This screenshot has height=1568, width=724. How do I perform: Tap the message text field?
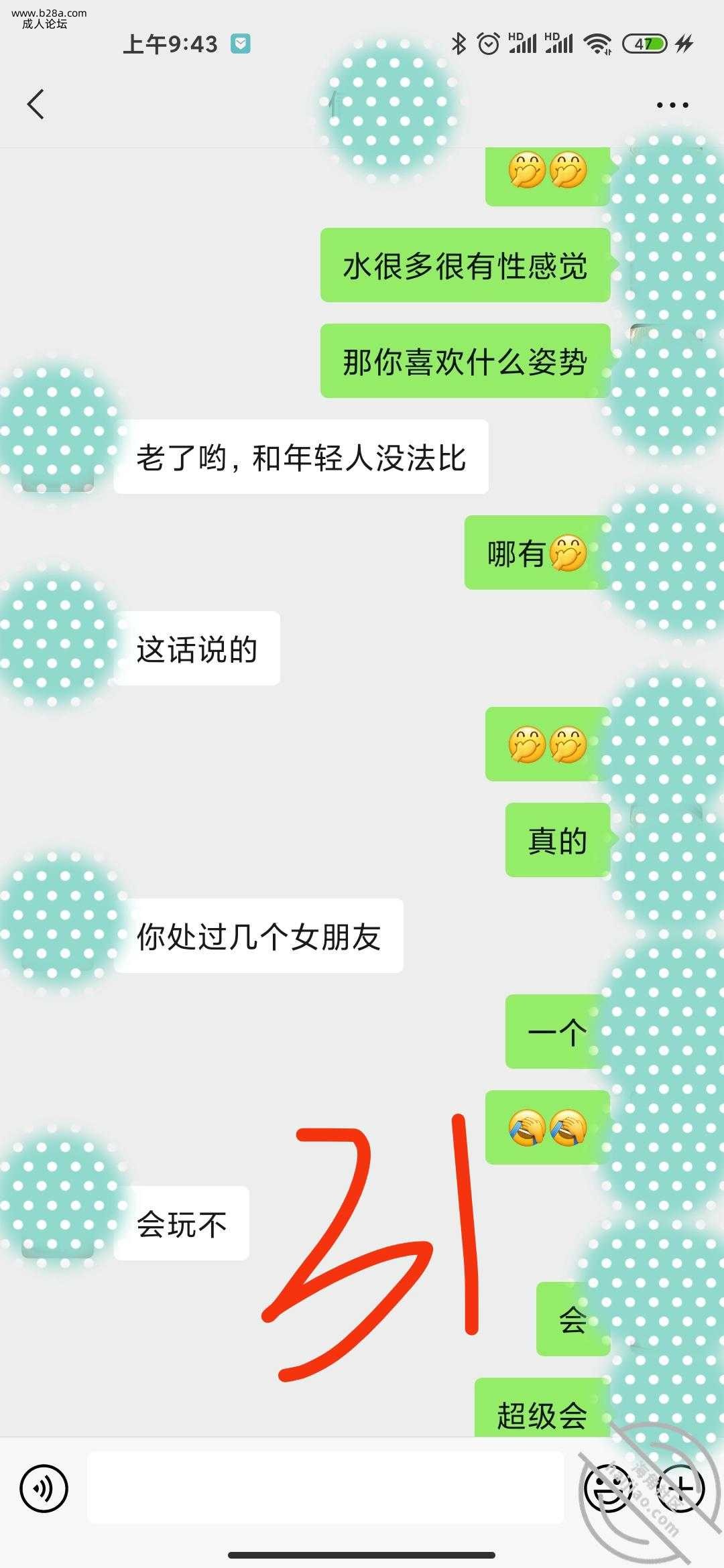coord(325,1488)
